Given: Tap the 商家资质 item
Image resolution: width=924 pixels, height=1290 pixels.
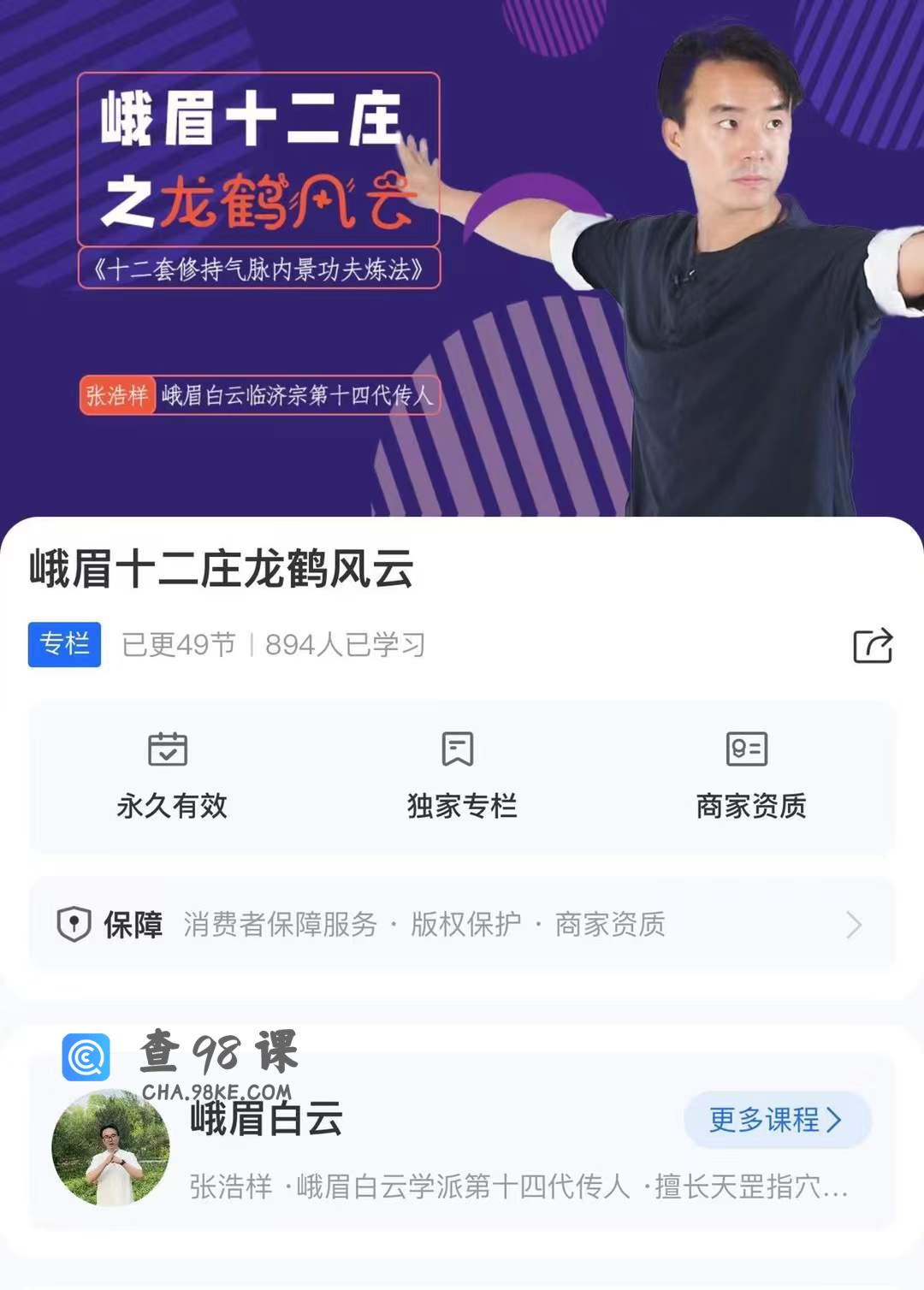Looking at the screenshot, I should tap(750, 776).
